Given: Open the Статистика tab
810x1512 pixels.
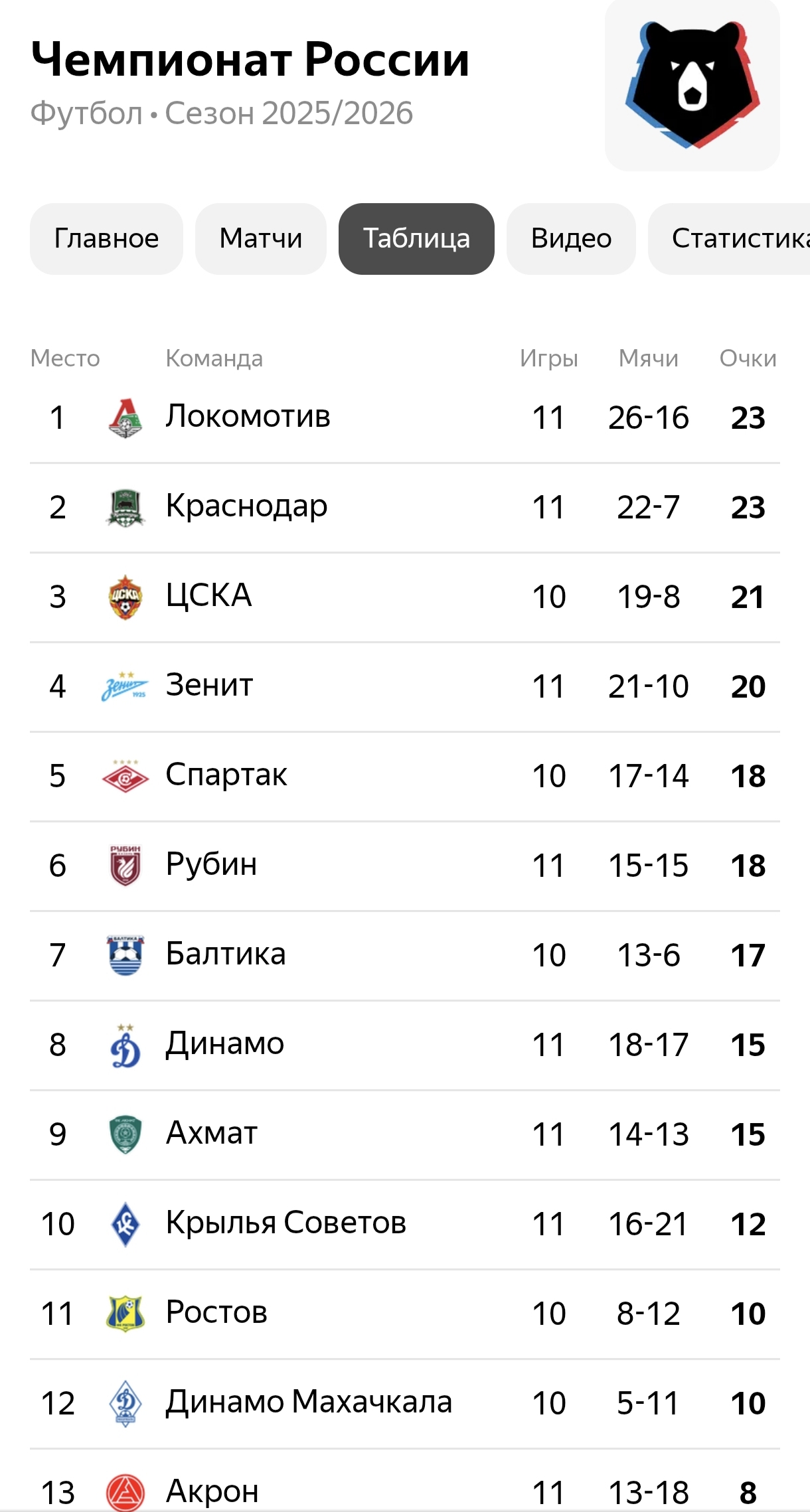Looking at the screenshot, I should (x=729, y=239).
